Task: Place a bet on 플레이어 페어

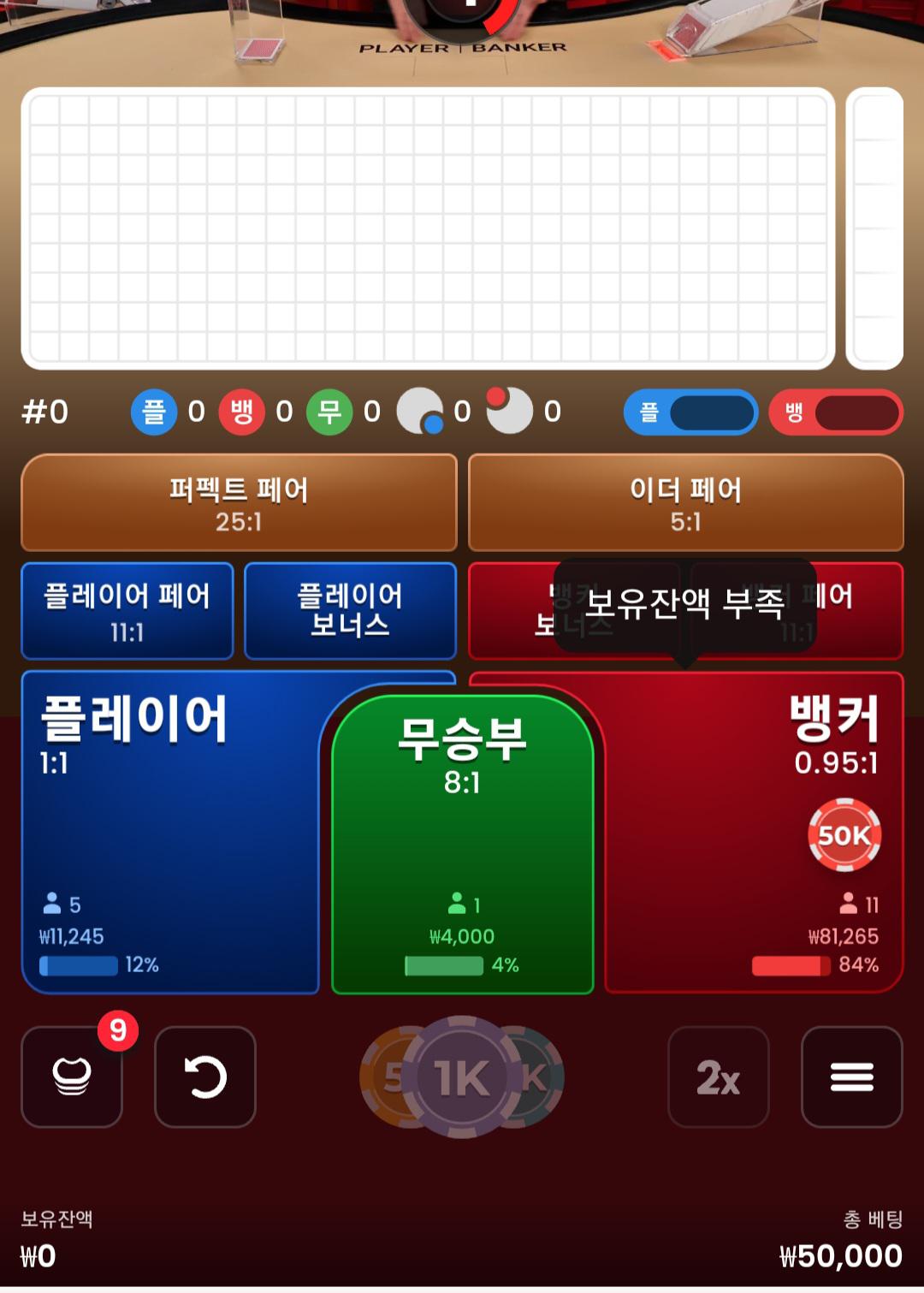Action: click(x=127, y=611)
